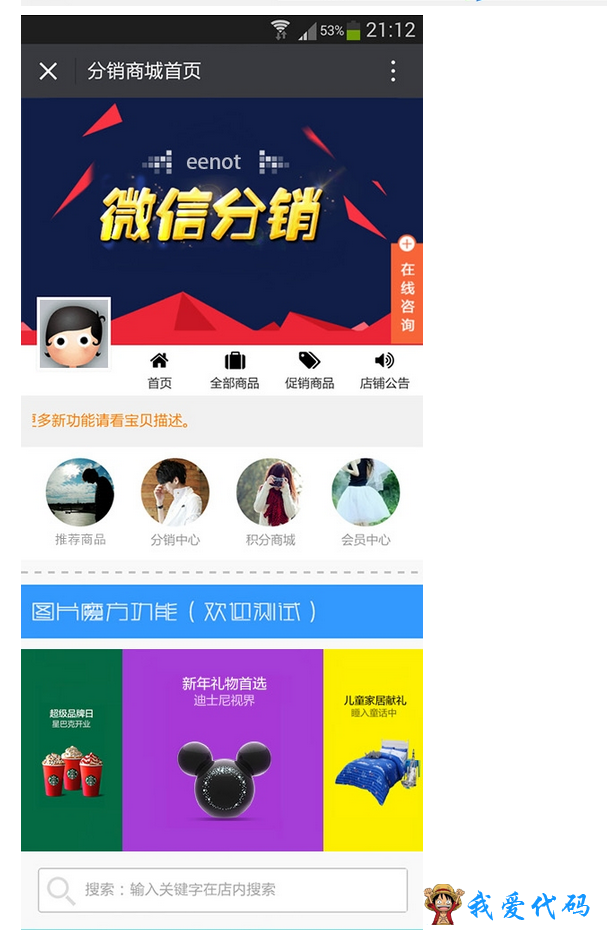The height and width of the screenshot is (930, 607).
Task: Browse 全部商品 all products
Action: point(235,370)
